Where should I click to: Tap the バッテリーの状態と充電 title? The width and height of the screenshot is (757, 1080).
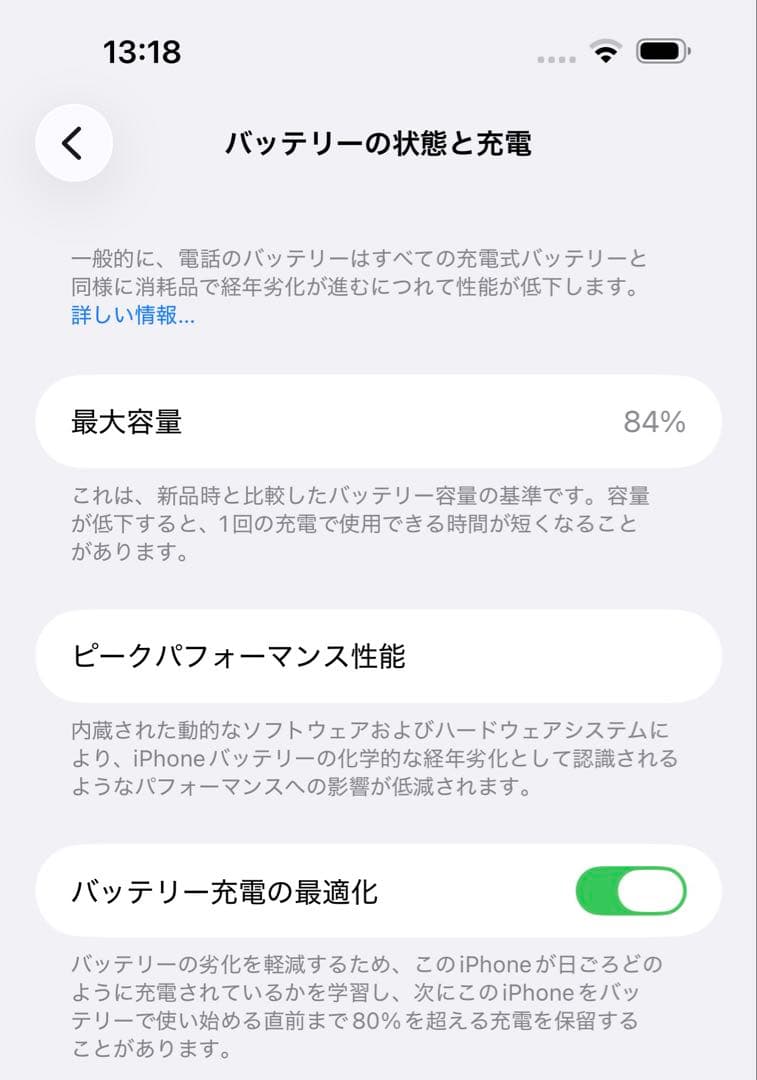[x=378, y=142]
